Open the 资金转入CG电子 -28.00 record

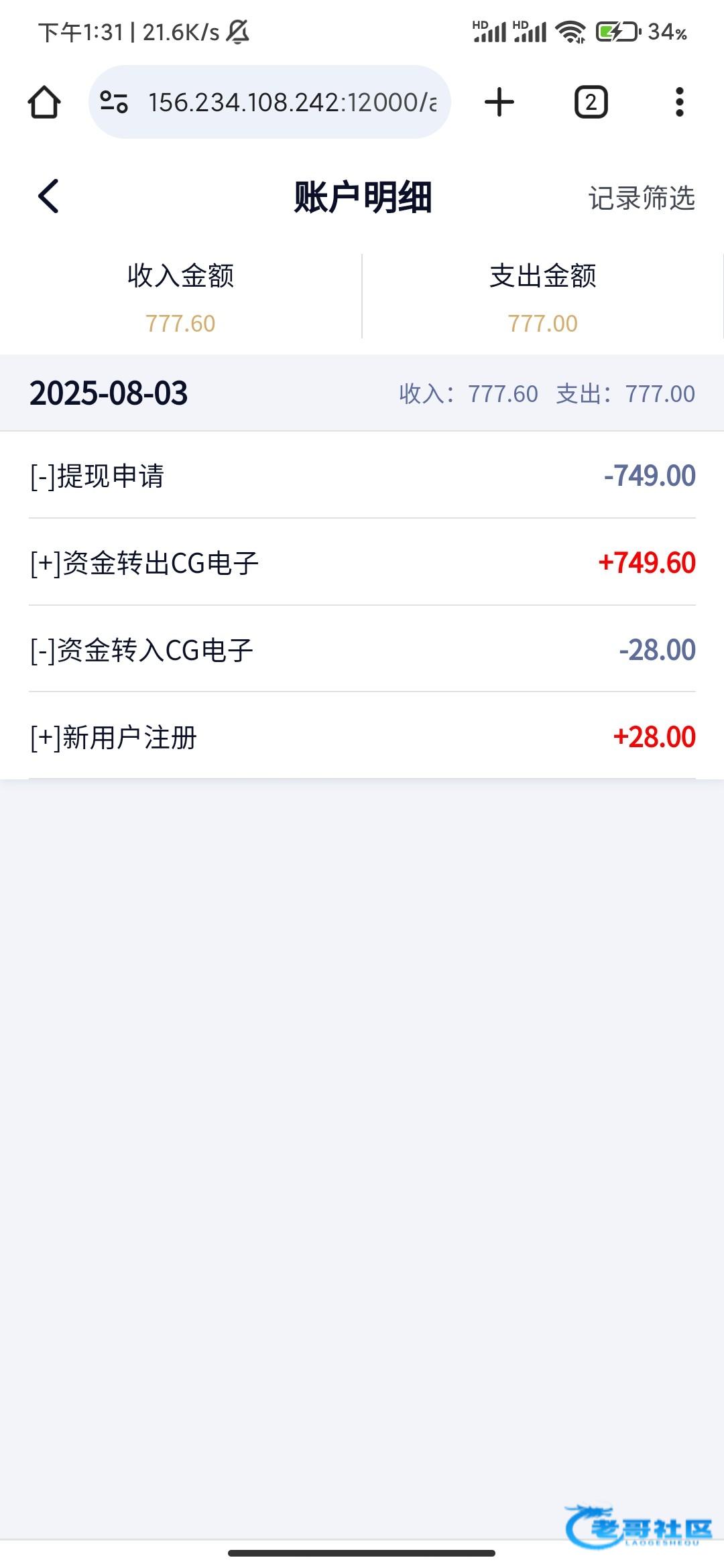pos(362,649)
